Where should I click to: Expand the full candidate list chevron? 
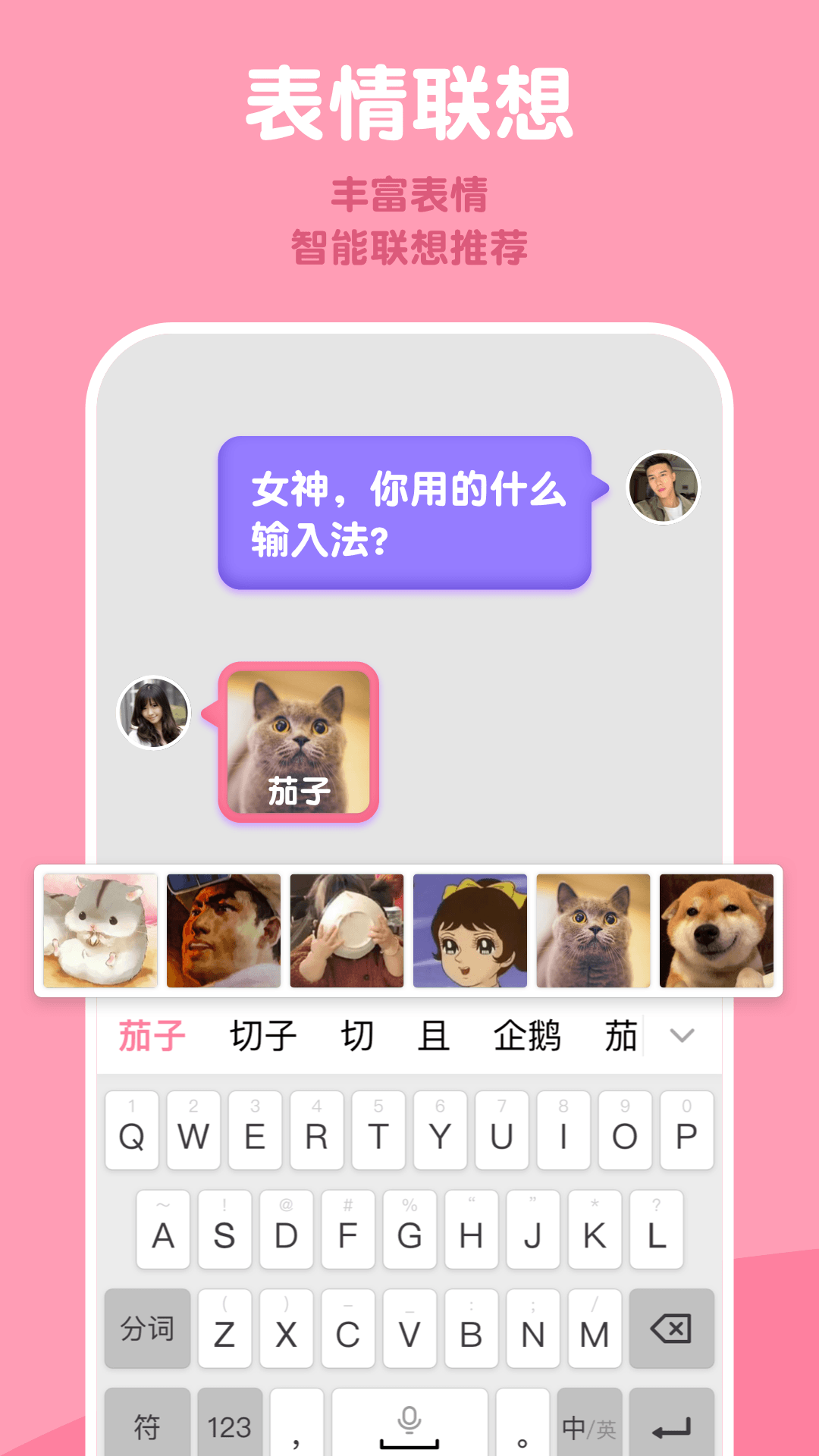pos(682,1034)
